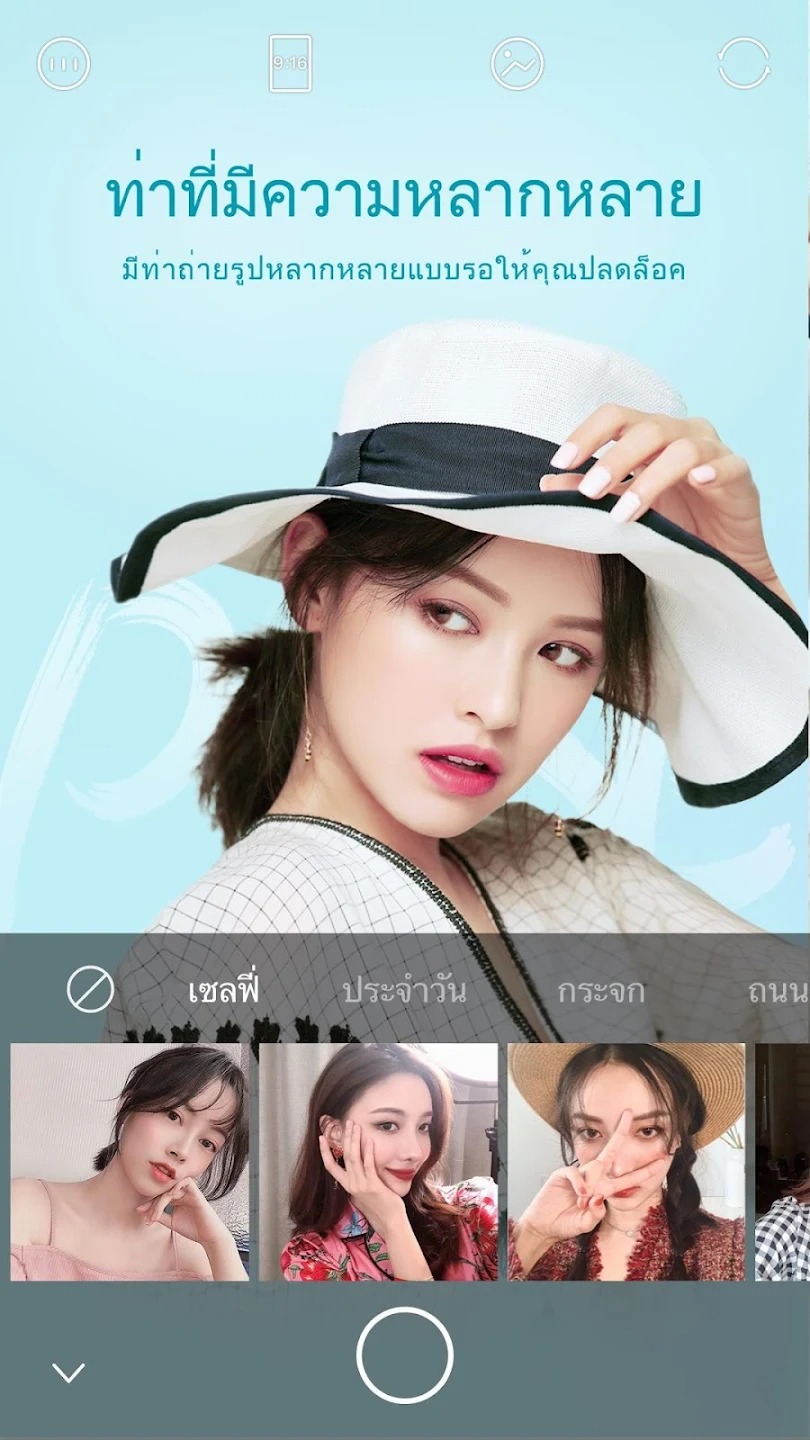Viewport: 810px width, 1440px height.
Task: Choose the chin-on-hand pose in pink top
Action: click(x=129, y=1162)
